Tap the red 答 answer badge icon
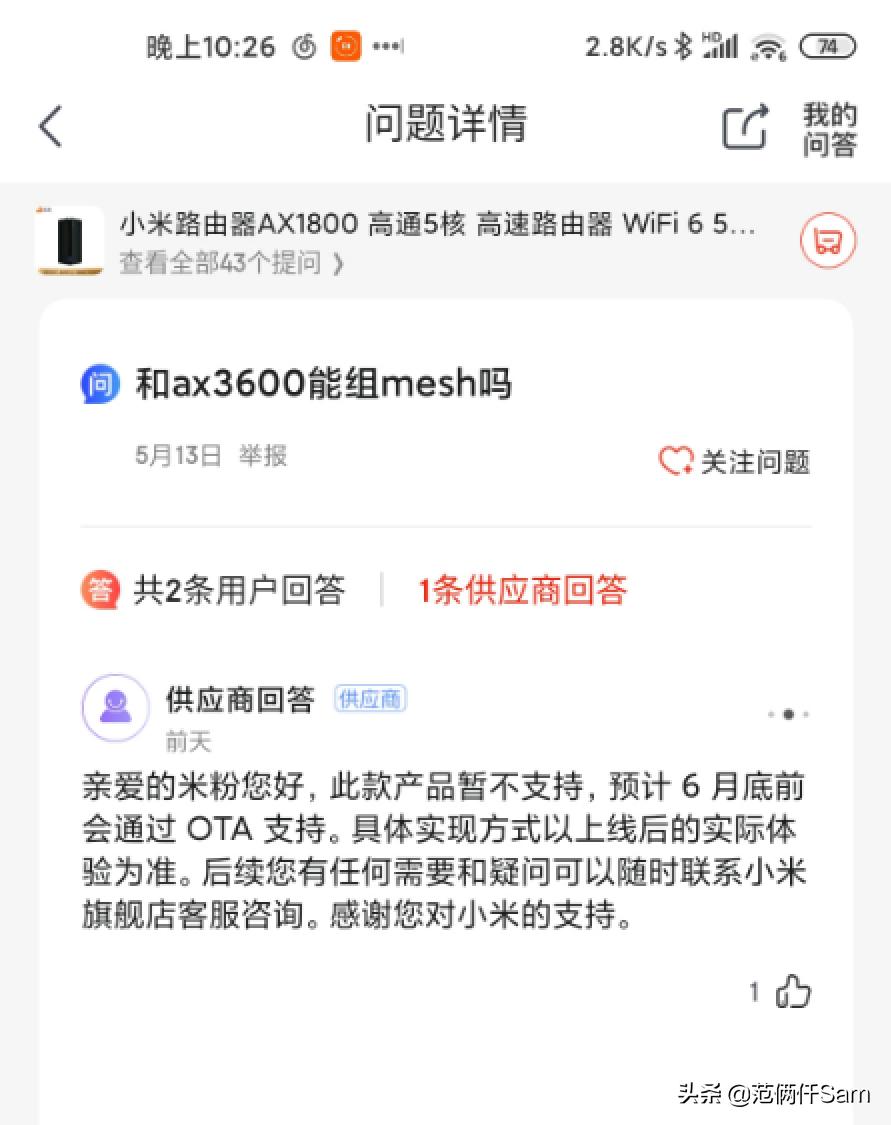The width and height of the screenshot is (891, 1125). [100, 590]
